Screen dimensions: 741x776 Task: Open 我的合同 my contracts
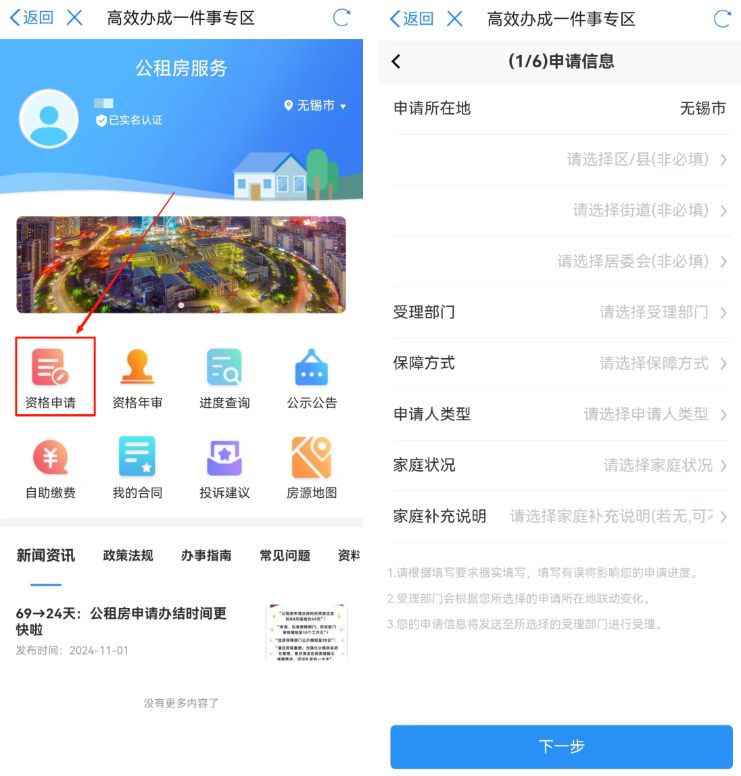137,468
